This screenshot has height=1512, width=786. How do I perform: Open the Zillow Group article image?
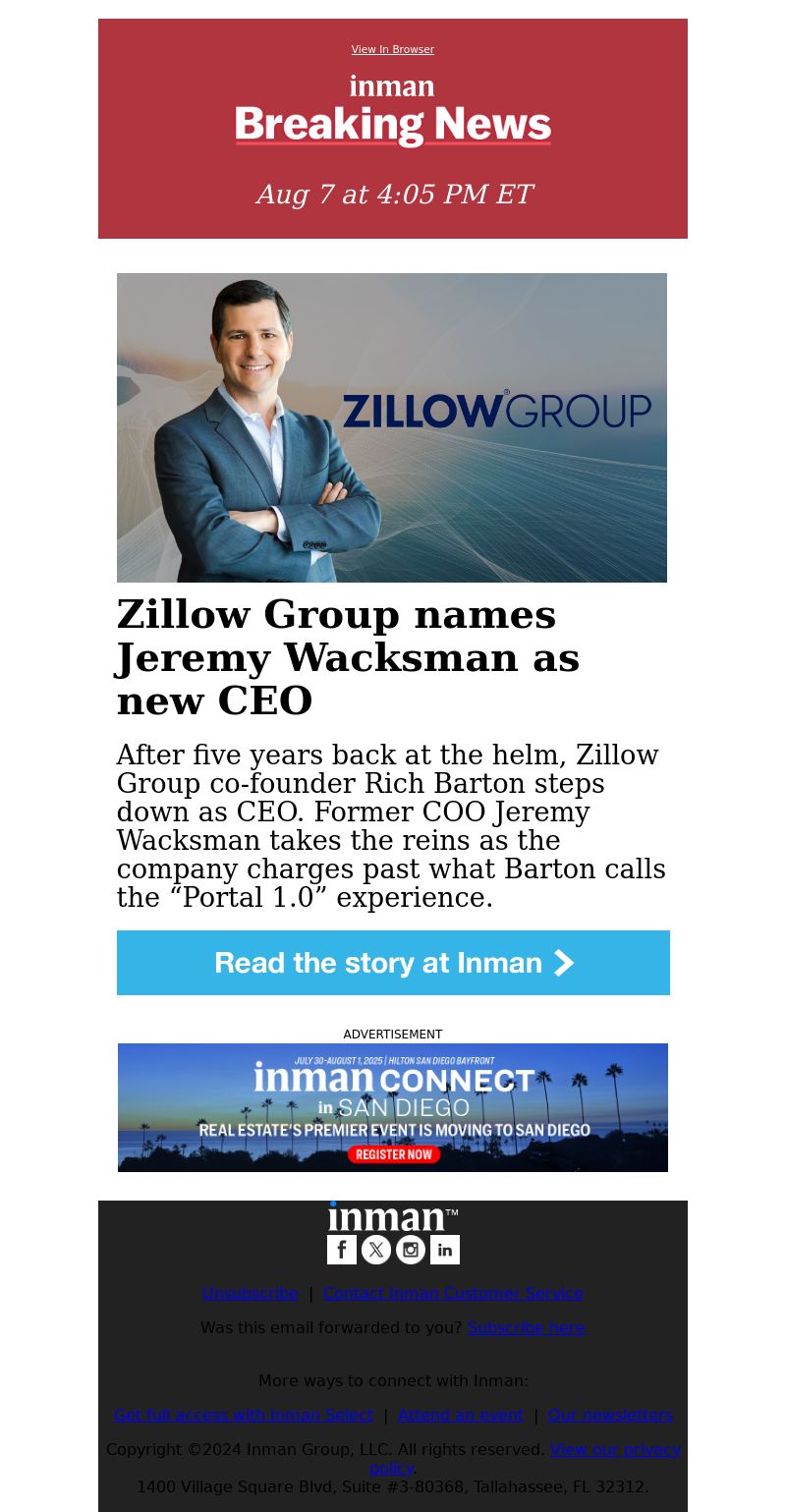click(x=392, y=427)
